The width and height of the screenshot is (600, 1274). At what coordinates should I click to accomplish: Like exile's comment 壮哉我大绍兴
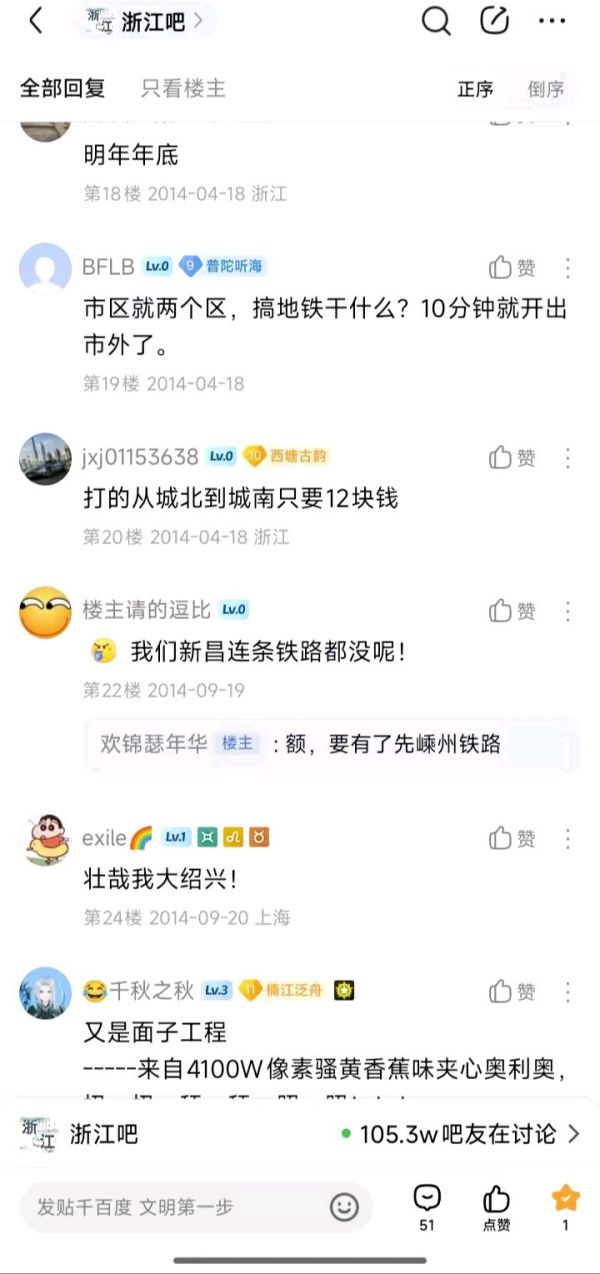click(512, 838)
